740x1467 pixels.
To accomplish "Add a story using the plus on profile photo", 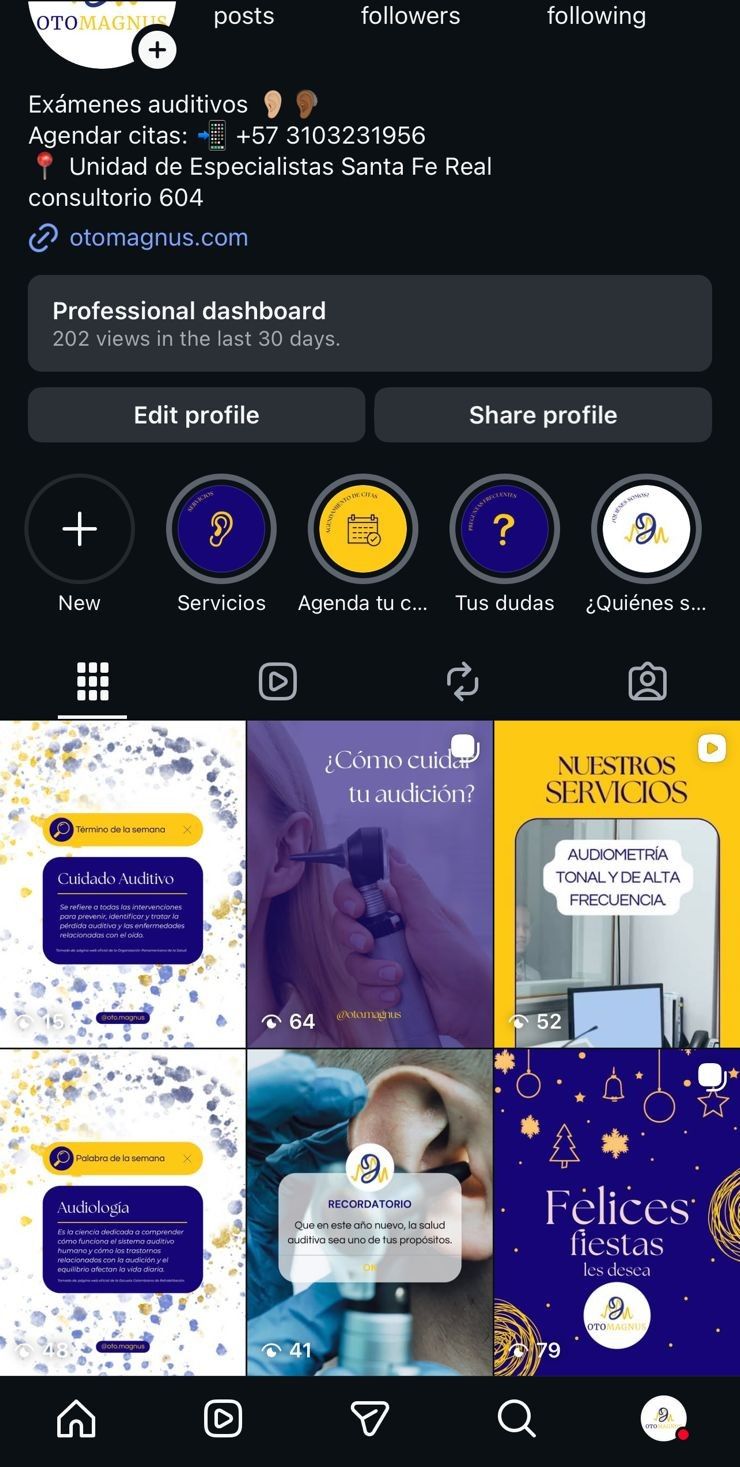I will 157,48.
